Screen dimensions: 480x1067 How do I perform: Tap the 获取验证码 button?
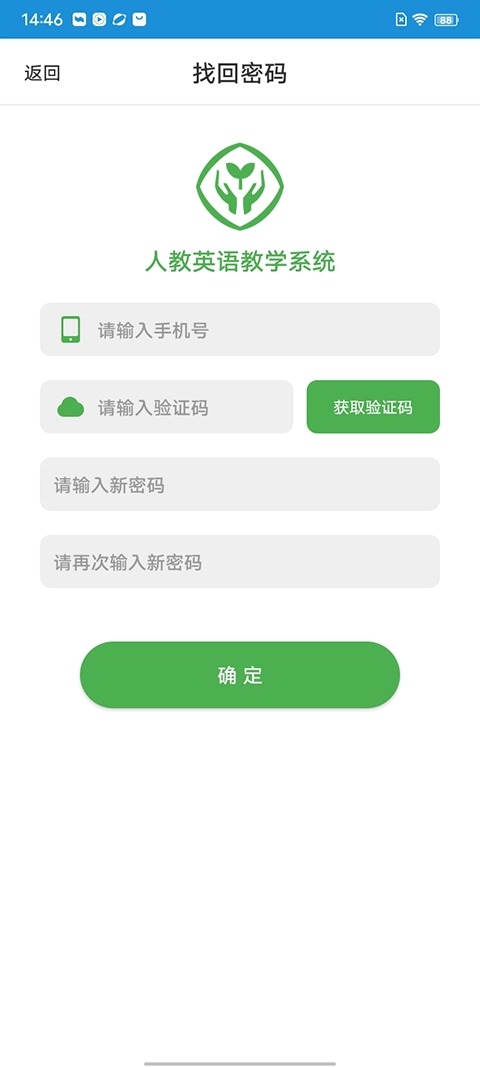click(x=373, y=407)
